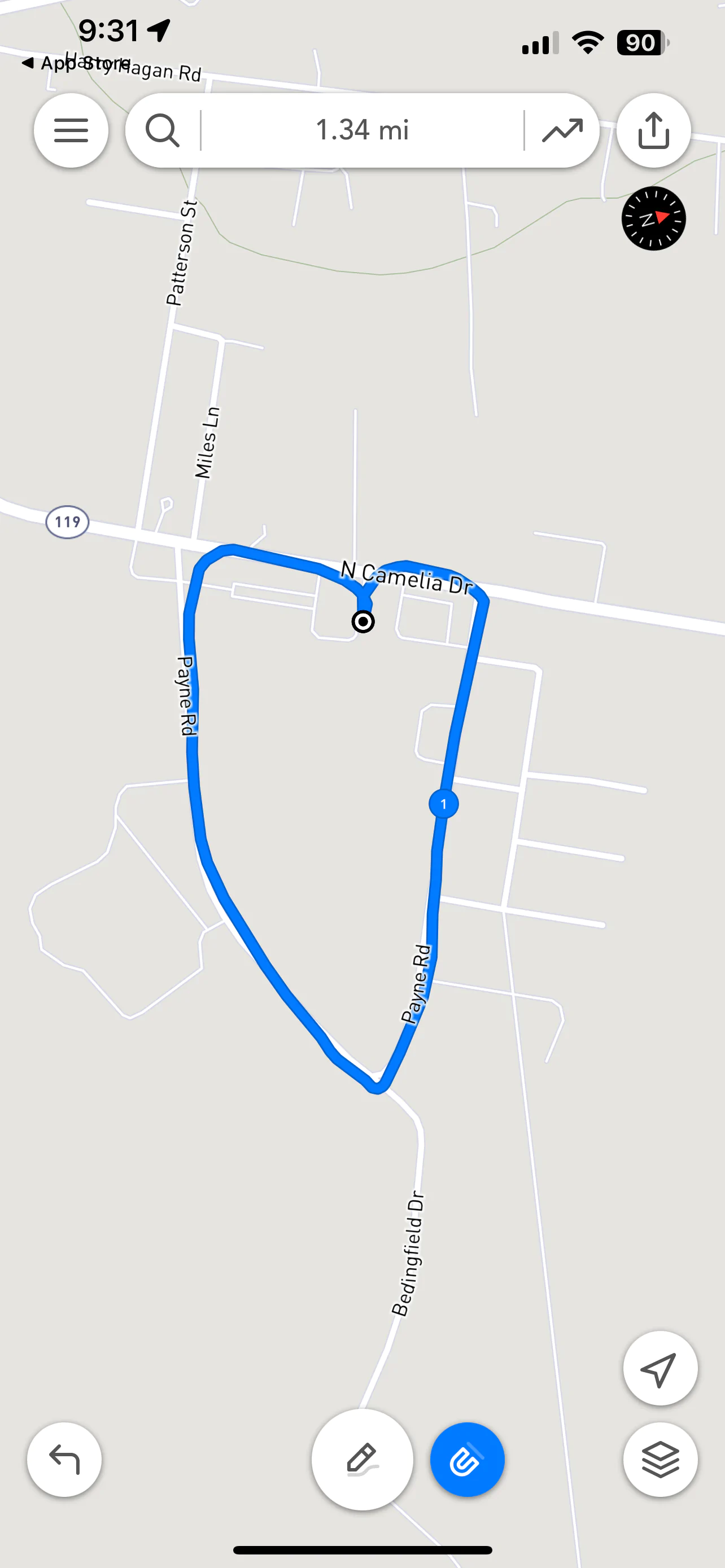Image resolution: width=725 pixels, height=1568 pixels.
Task: Open the map layers options
Action: click(x=660, y=1459)
